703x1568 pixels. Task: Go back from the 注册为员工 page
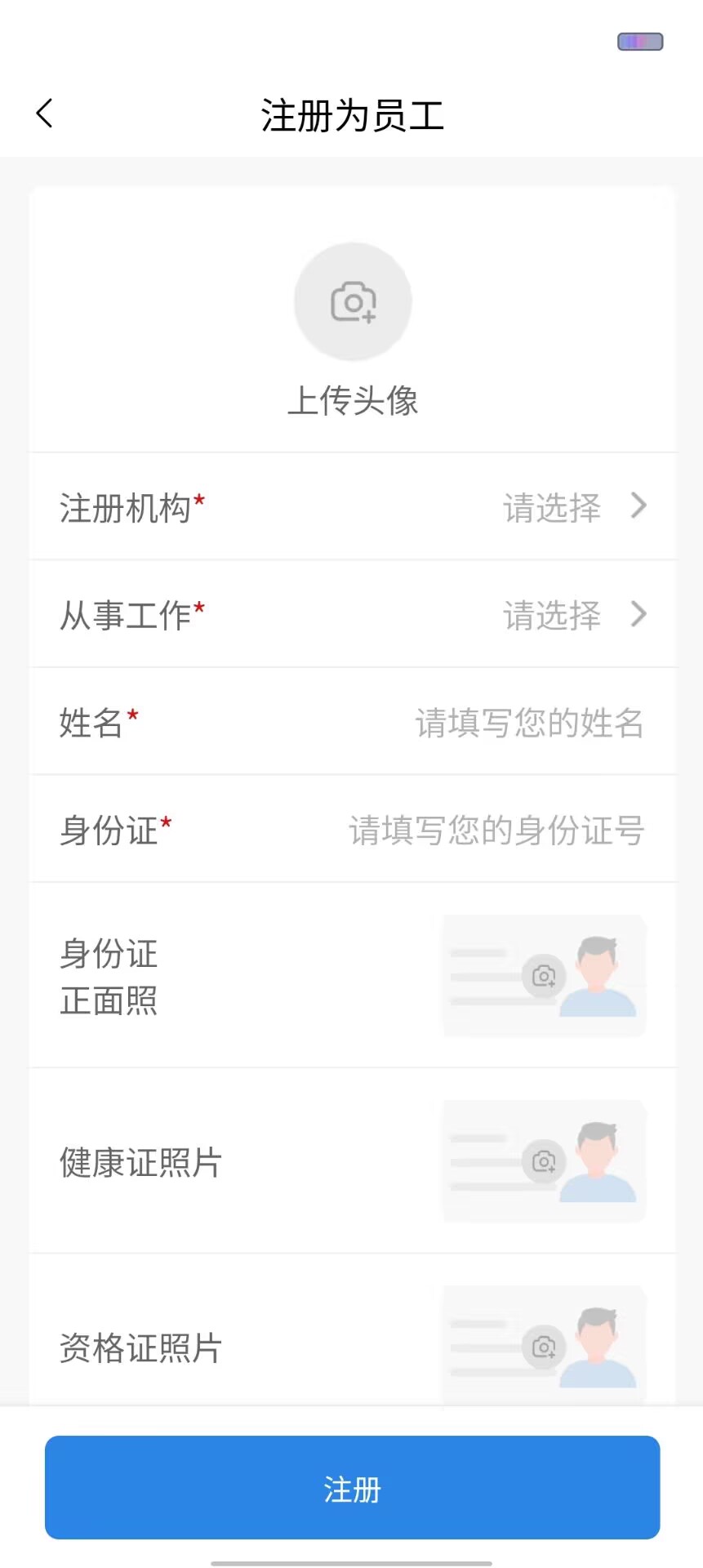(x=45, y=114)
